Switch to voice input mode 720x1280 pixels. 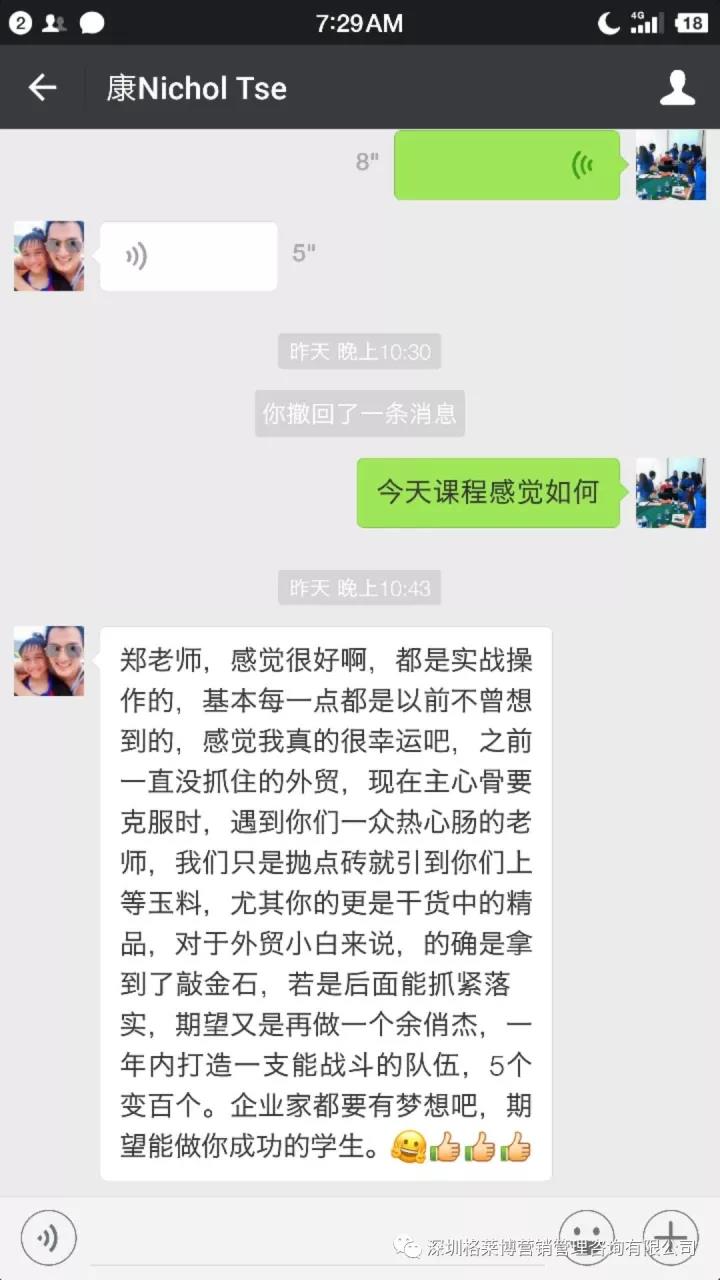coord(48,1238)
